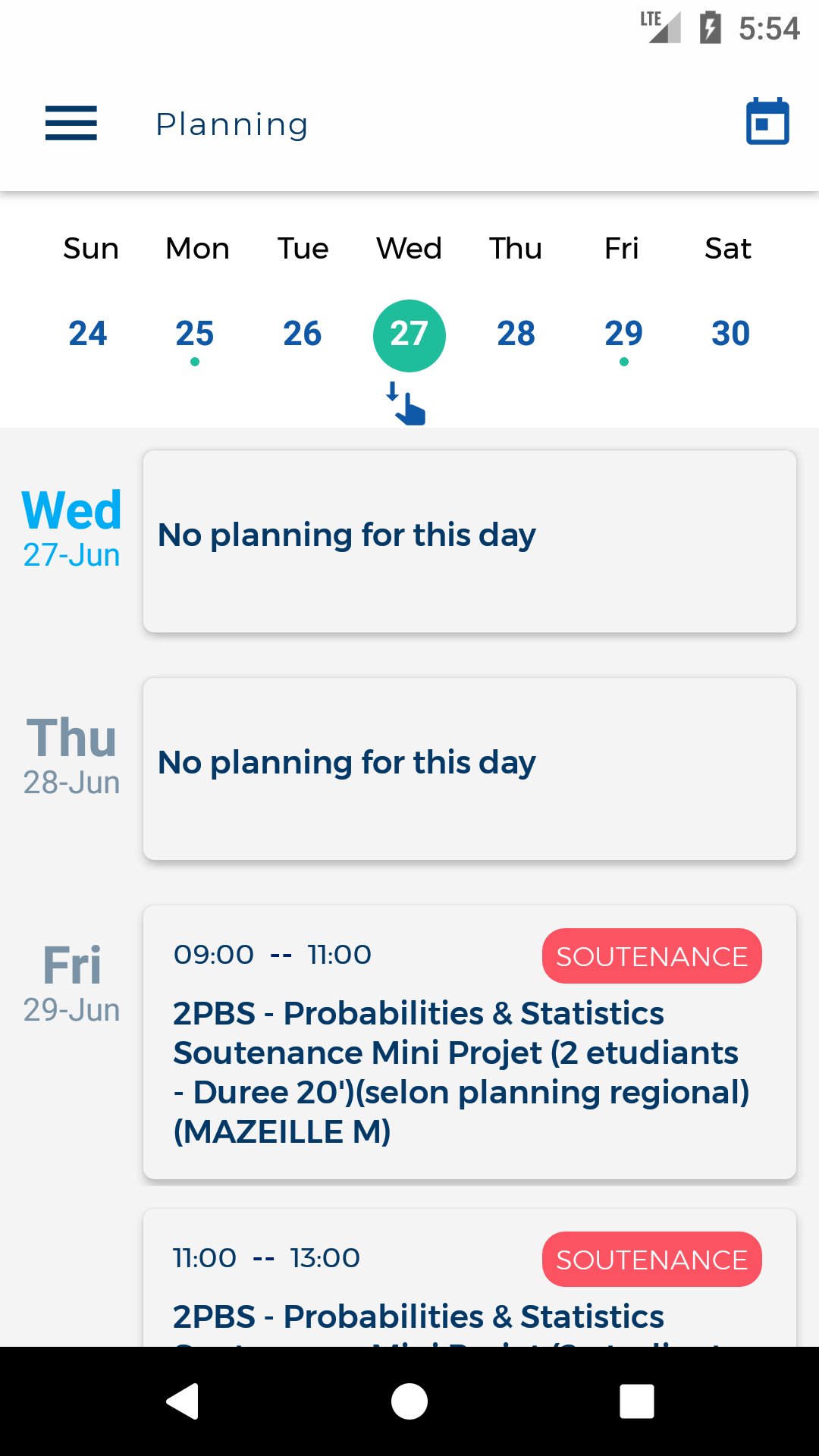The width and height of the screenshot is (819, 1456).
Task: Tap the Thu column header
Action: click(x=515, y=248)
